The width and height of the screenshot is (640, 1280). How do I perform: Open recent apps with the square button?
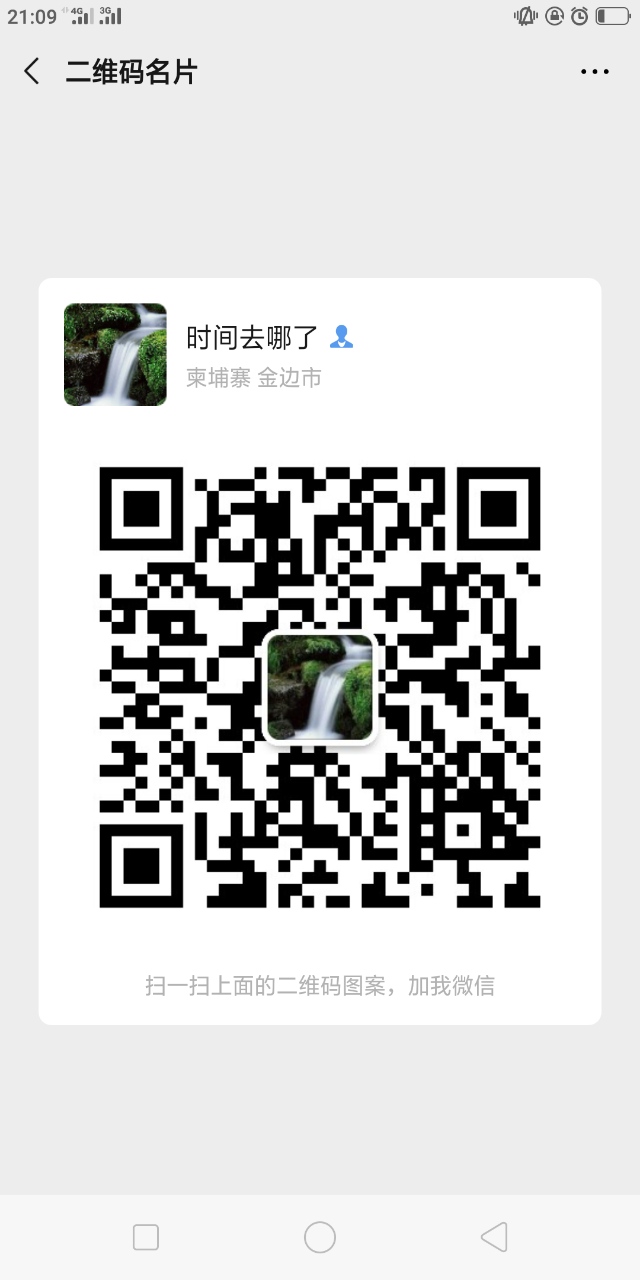coord(146,1237)
